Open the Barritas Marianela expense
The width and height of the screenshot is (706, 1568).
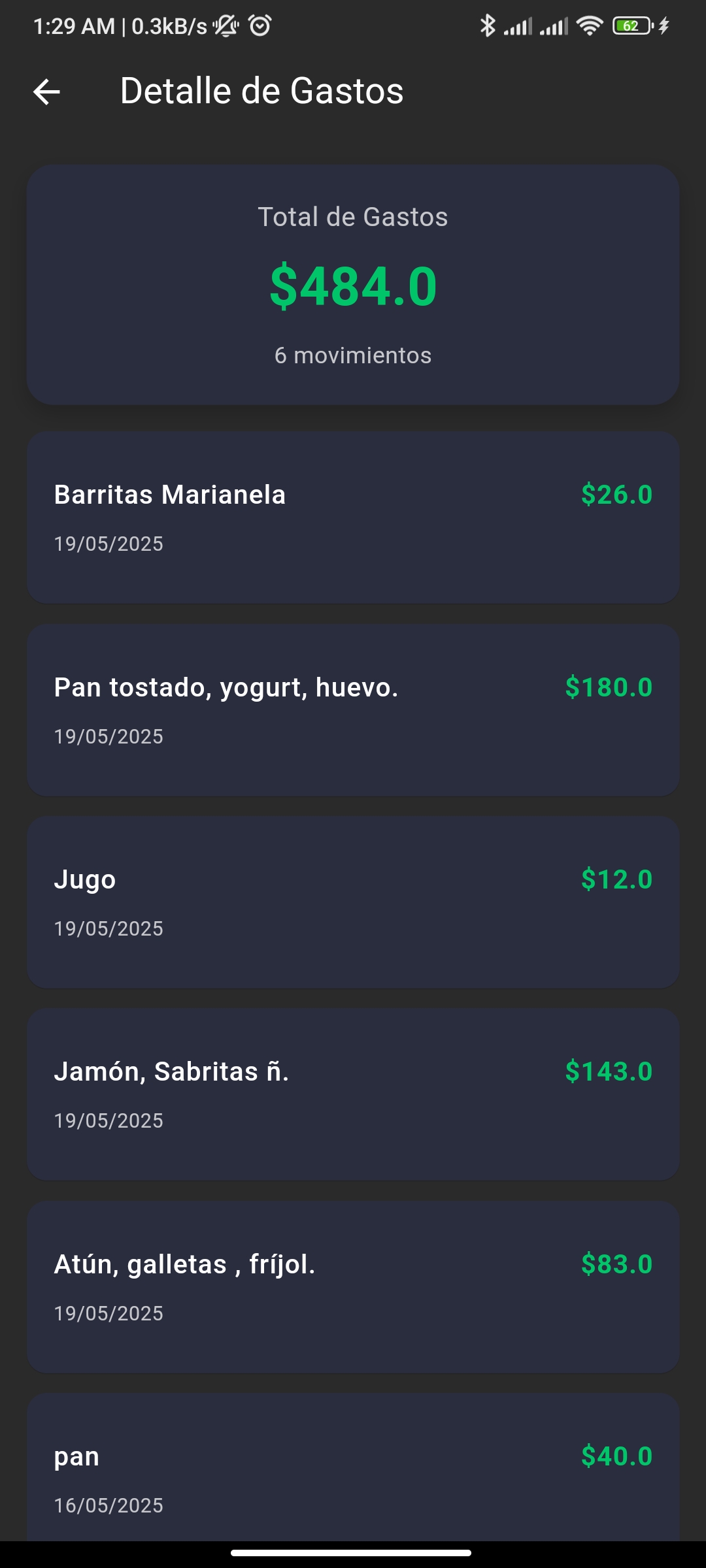coord(353,517)
